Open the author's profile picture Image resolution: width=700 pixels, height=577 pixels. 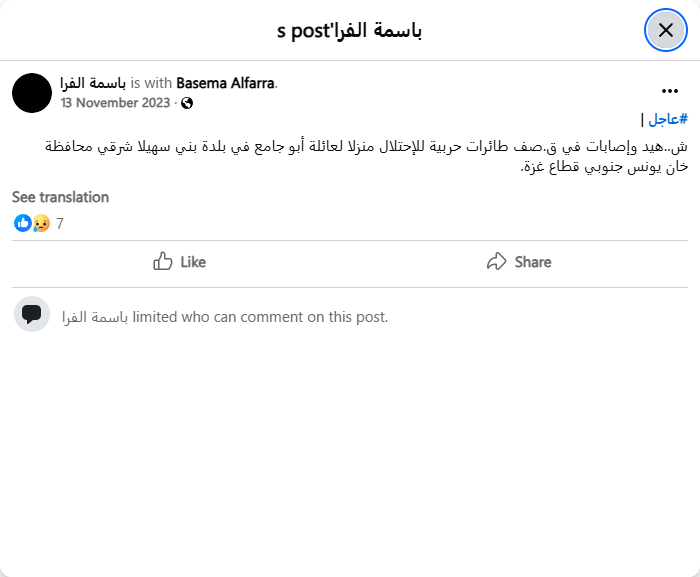click(x=32, y=93)
